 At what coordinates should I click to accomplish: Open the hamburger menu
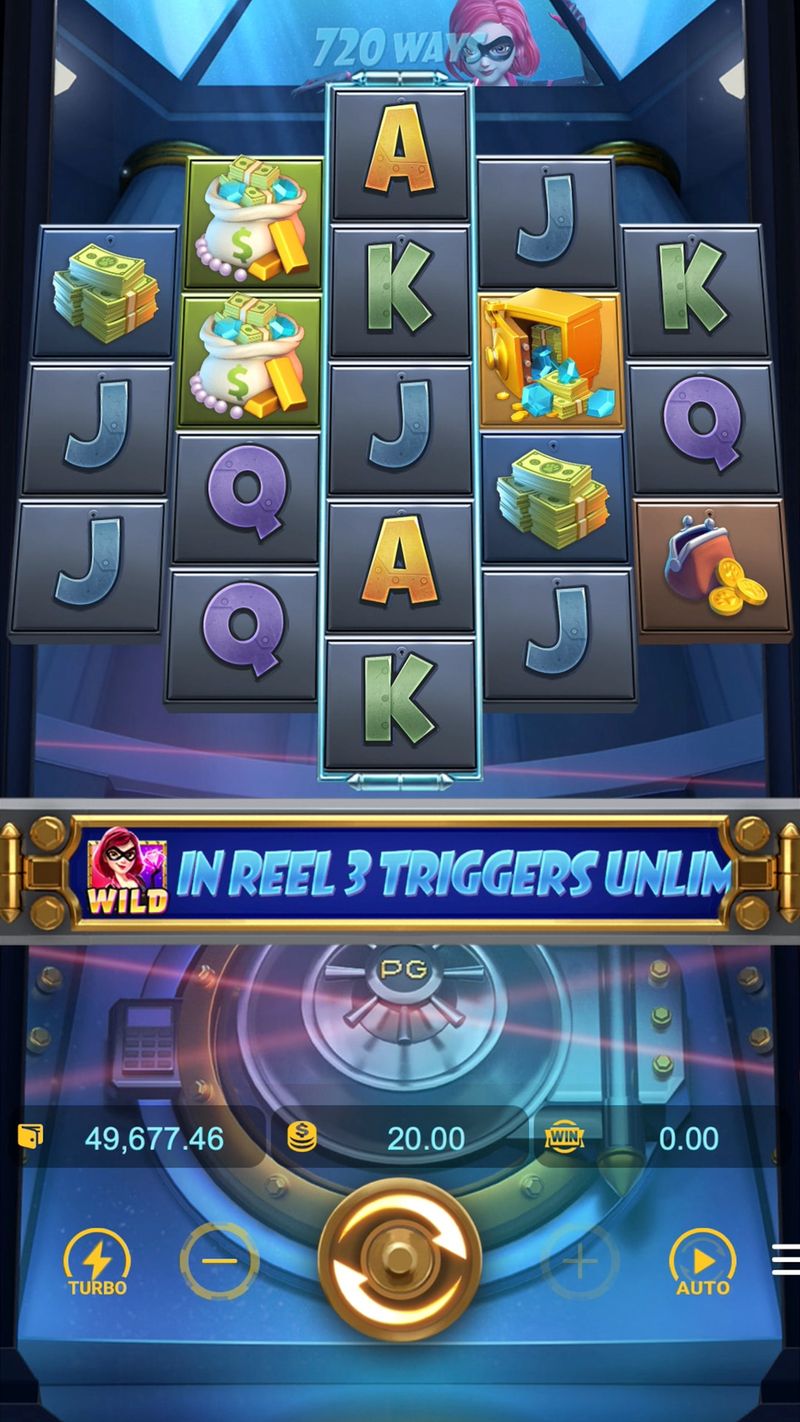pyautogui.click(x=786, y=1260)
